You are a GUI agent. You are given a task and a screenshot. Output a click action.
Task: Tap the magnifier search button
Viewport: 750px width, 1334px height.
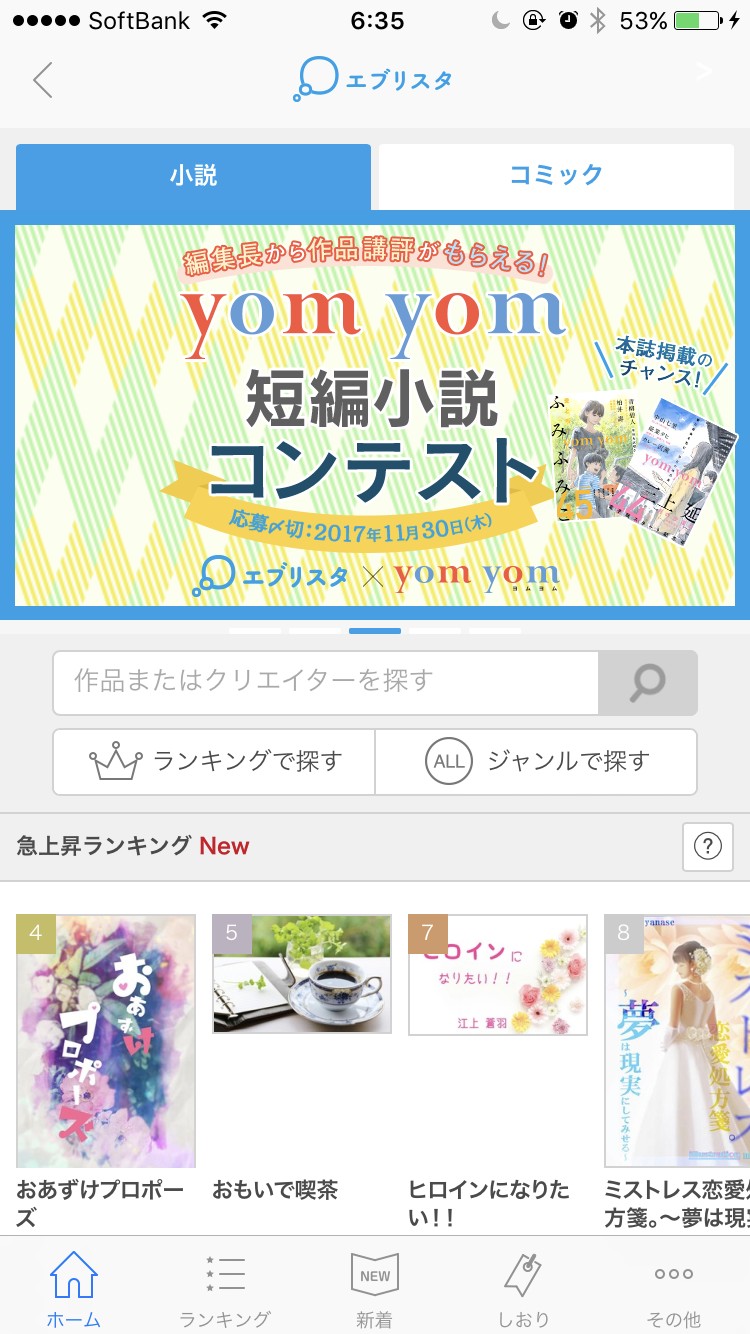tap(647, 682)
